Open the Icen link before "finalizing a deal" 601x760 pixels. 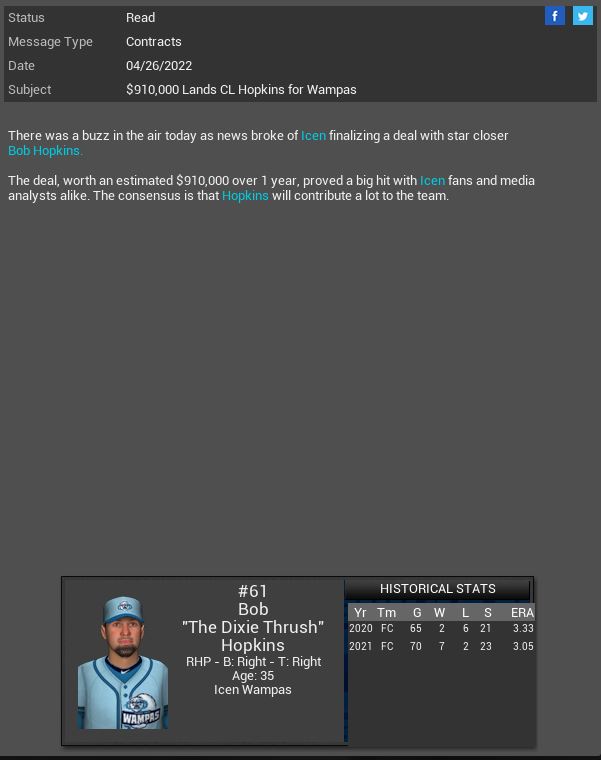313,135
